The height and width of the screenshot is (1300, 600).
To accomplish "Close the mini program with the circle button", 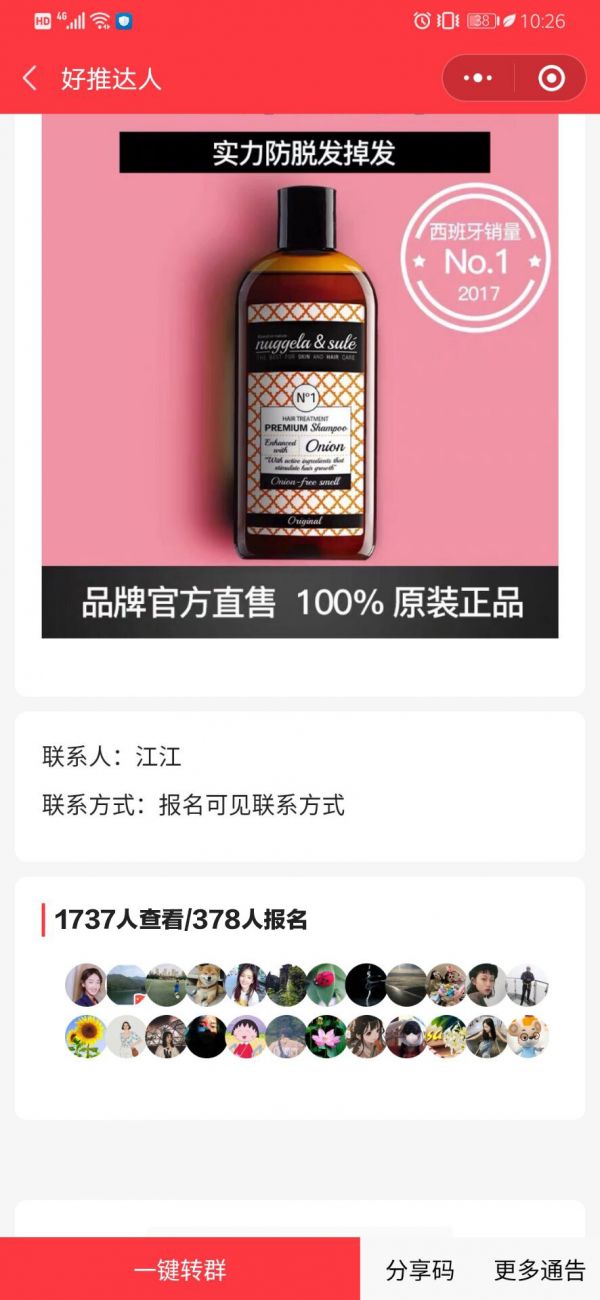I will tap(551, 79).
